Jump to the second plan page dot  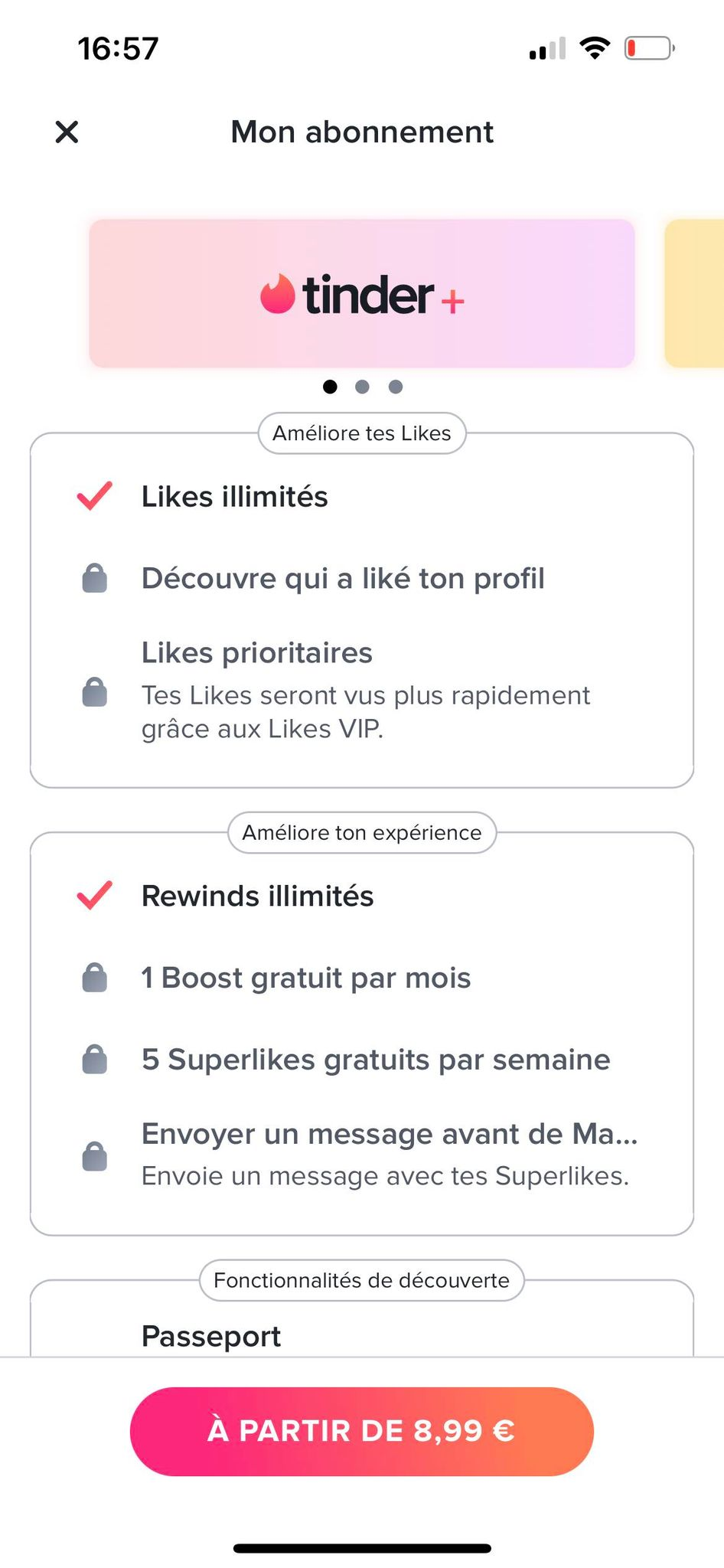(x=363, y=387)
